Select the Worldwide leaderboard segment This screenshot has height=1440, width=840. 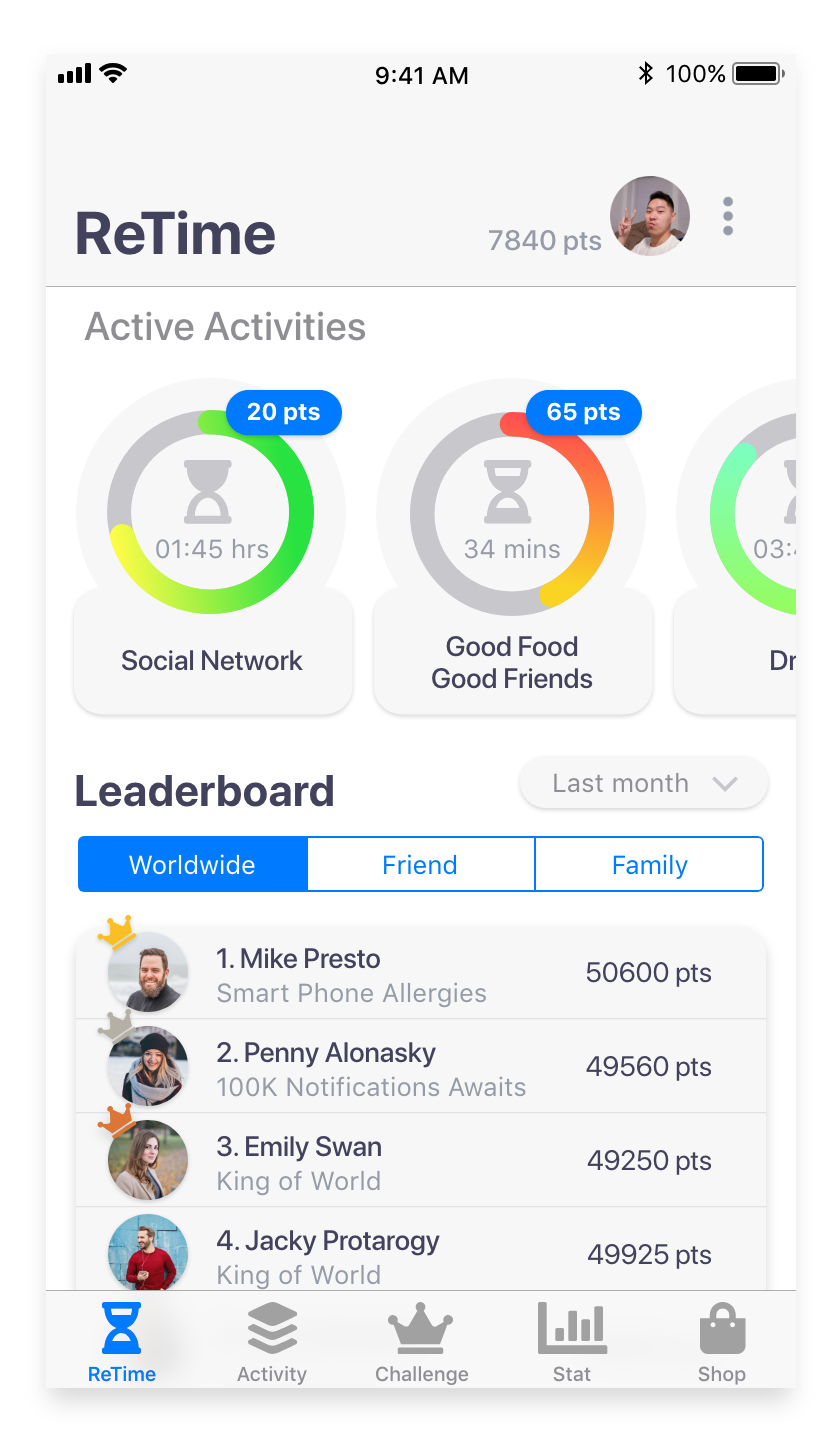tap(192, 865)
